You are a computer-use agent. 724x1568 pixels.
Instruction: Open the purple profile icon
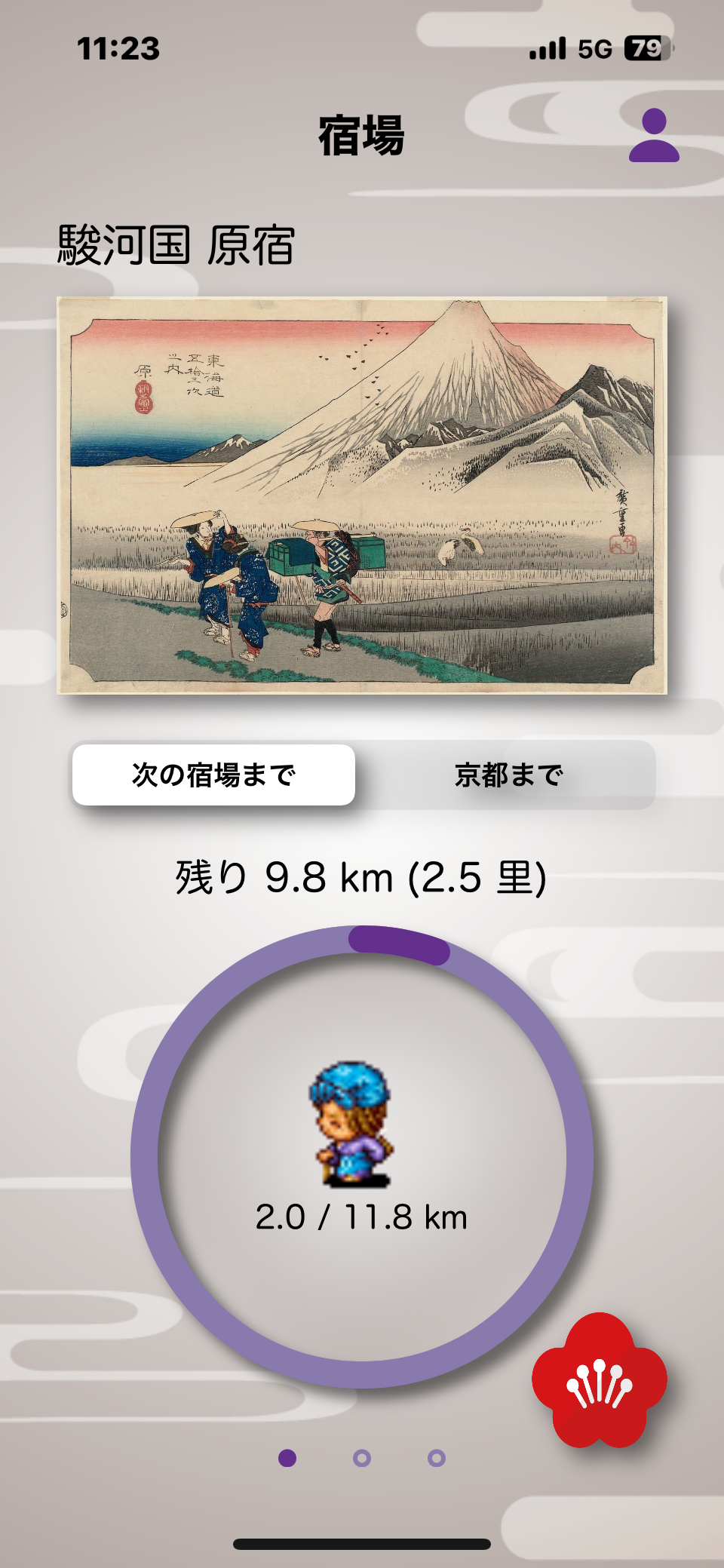[x=654, y=136]
